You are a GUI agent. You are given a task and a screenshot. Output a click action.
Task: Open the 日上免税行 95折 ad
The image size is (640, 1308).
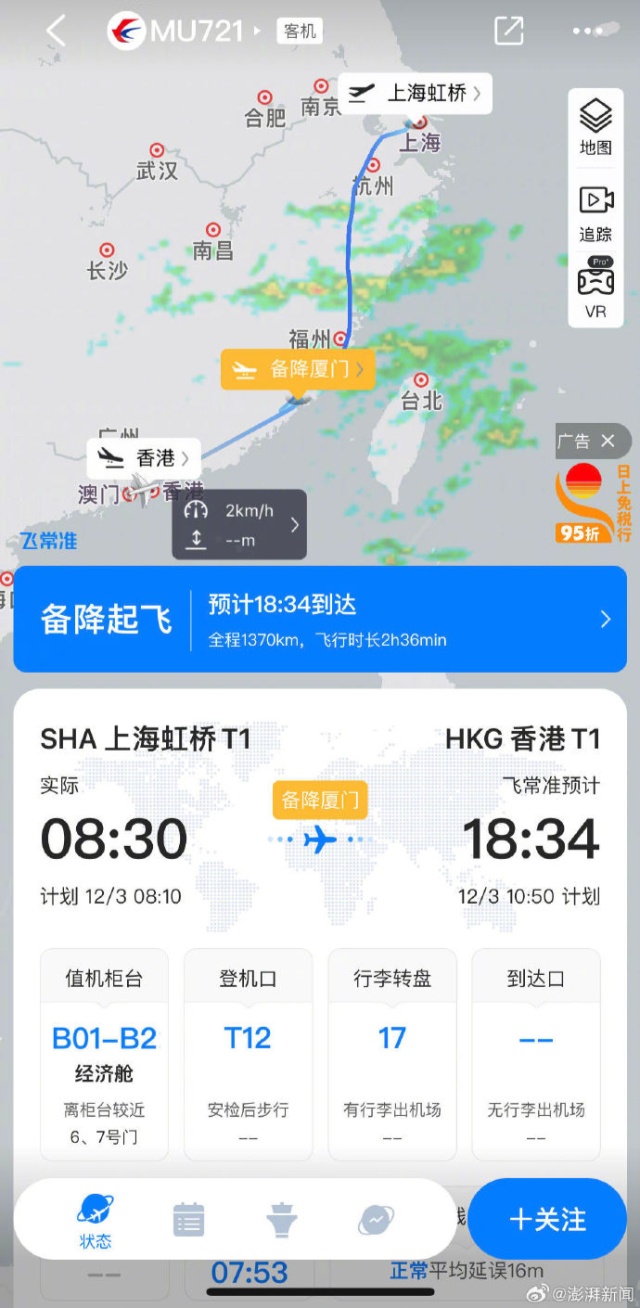pyautogui.click(x=593, y=503)
